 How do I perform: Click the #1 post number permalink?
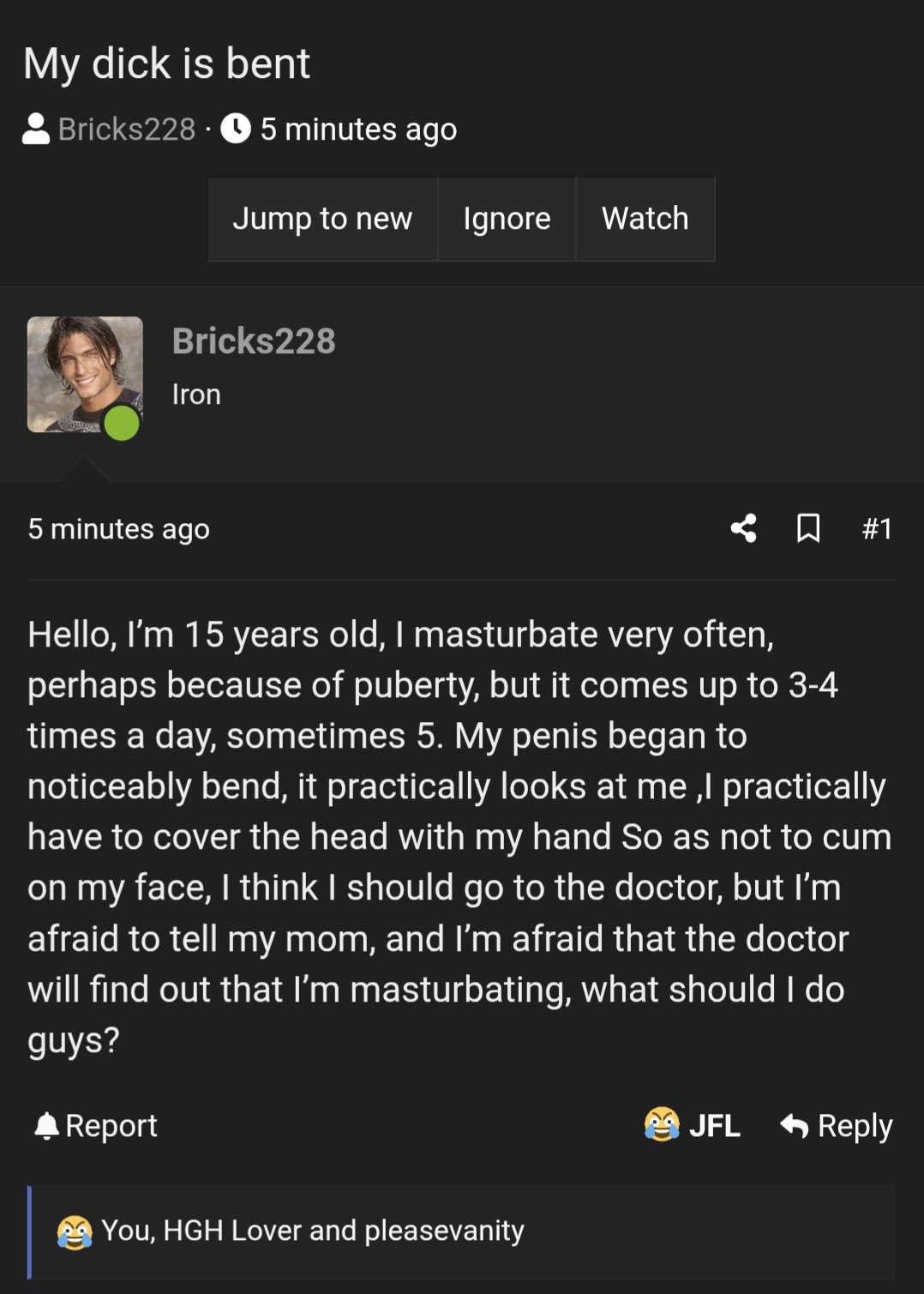(878, 529)
